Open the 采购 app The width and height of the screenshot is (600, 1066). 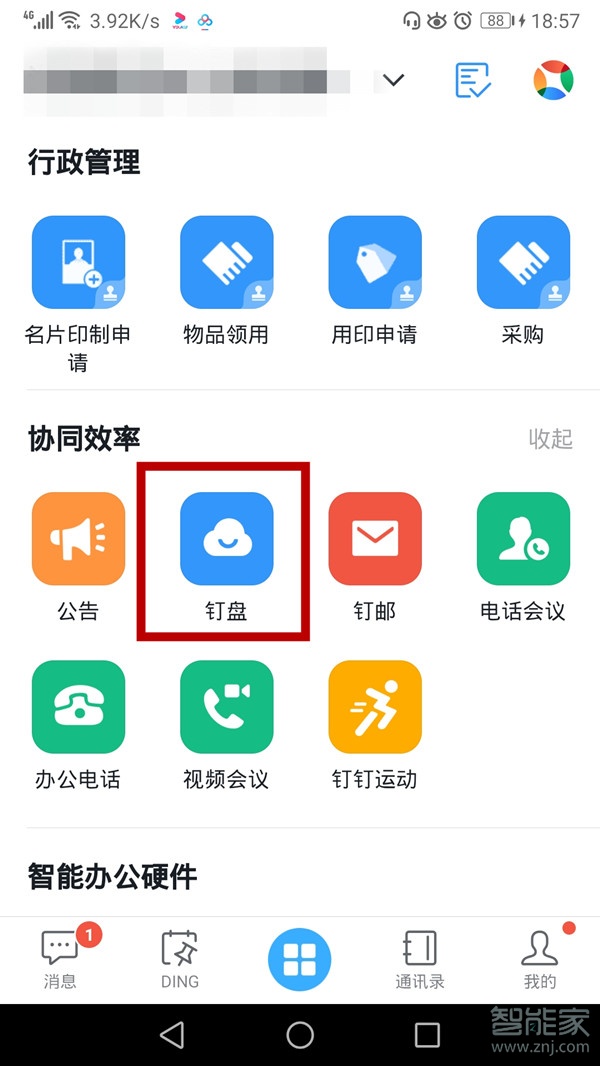[523, 263]
